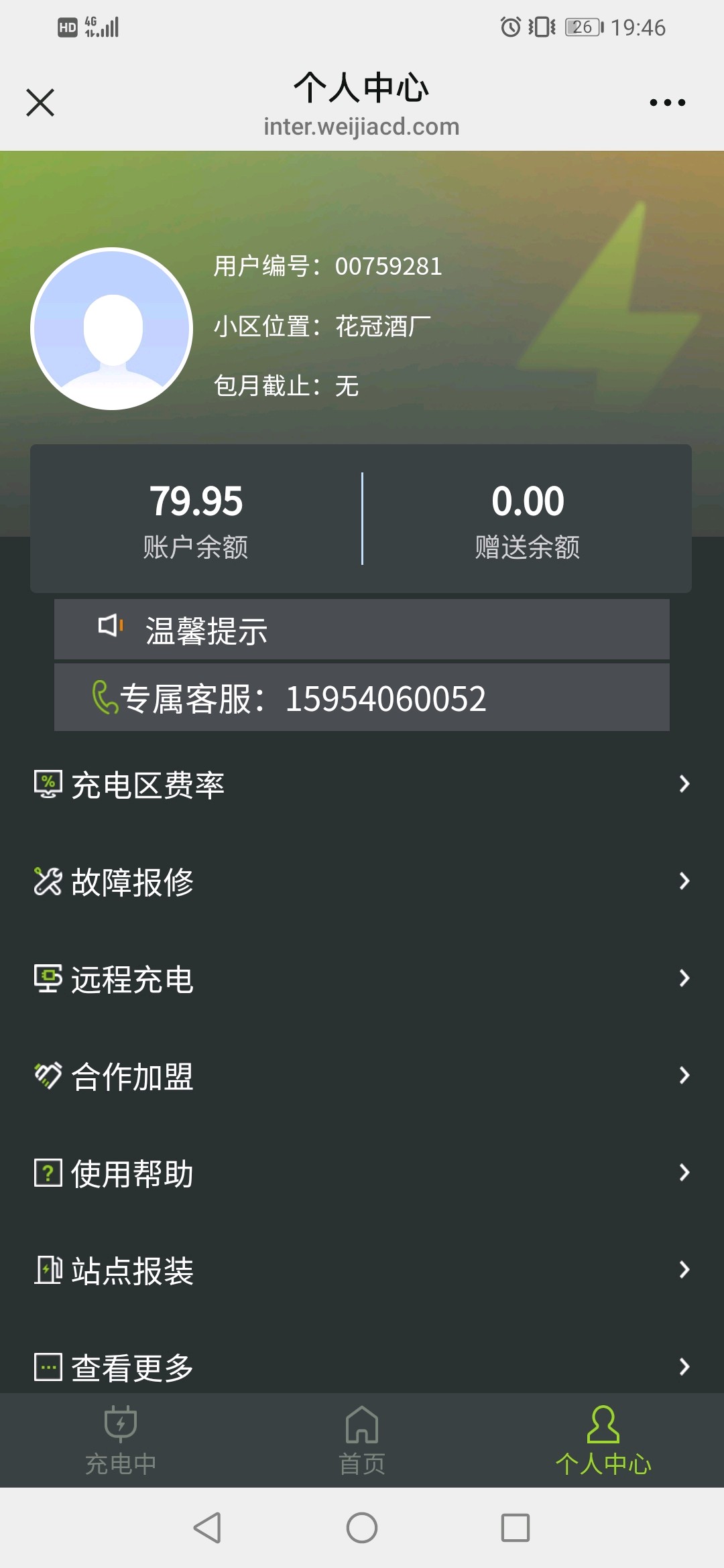Switch to the 充电中 tab

[x=121, y=1441]
